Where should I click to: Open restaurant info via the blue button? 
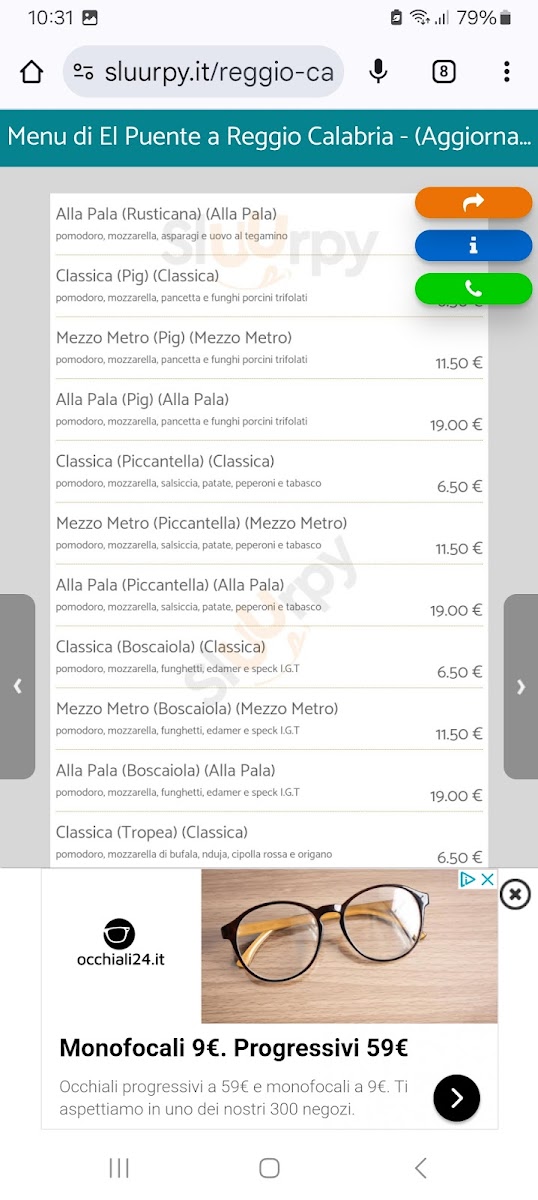[x=473, y=245]
